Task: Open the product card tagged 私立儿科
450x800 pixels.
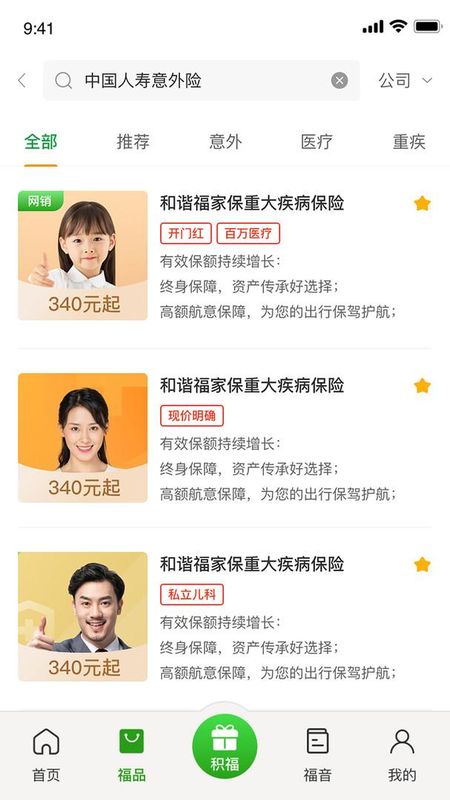Action: click(224, 616)
